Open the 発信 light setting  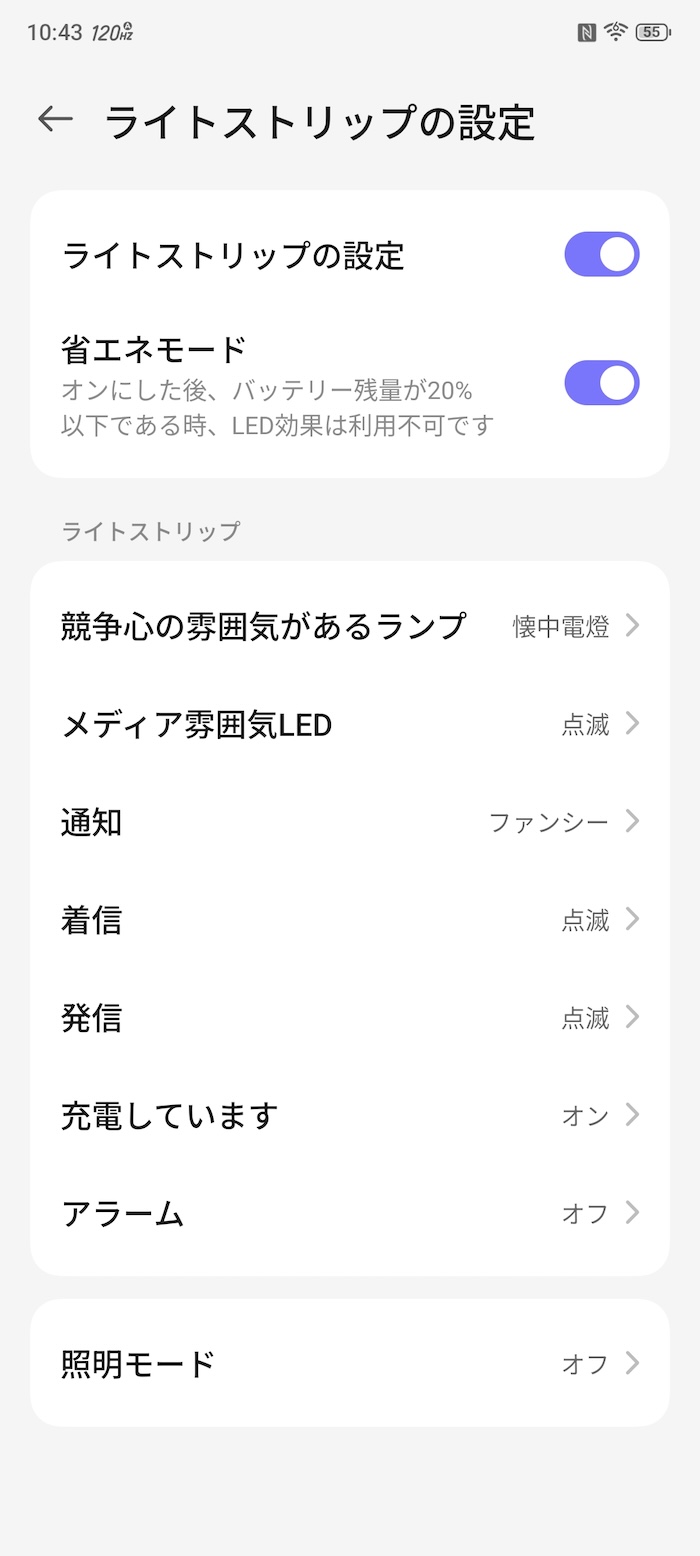coord(350,1018)
